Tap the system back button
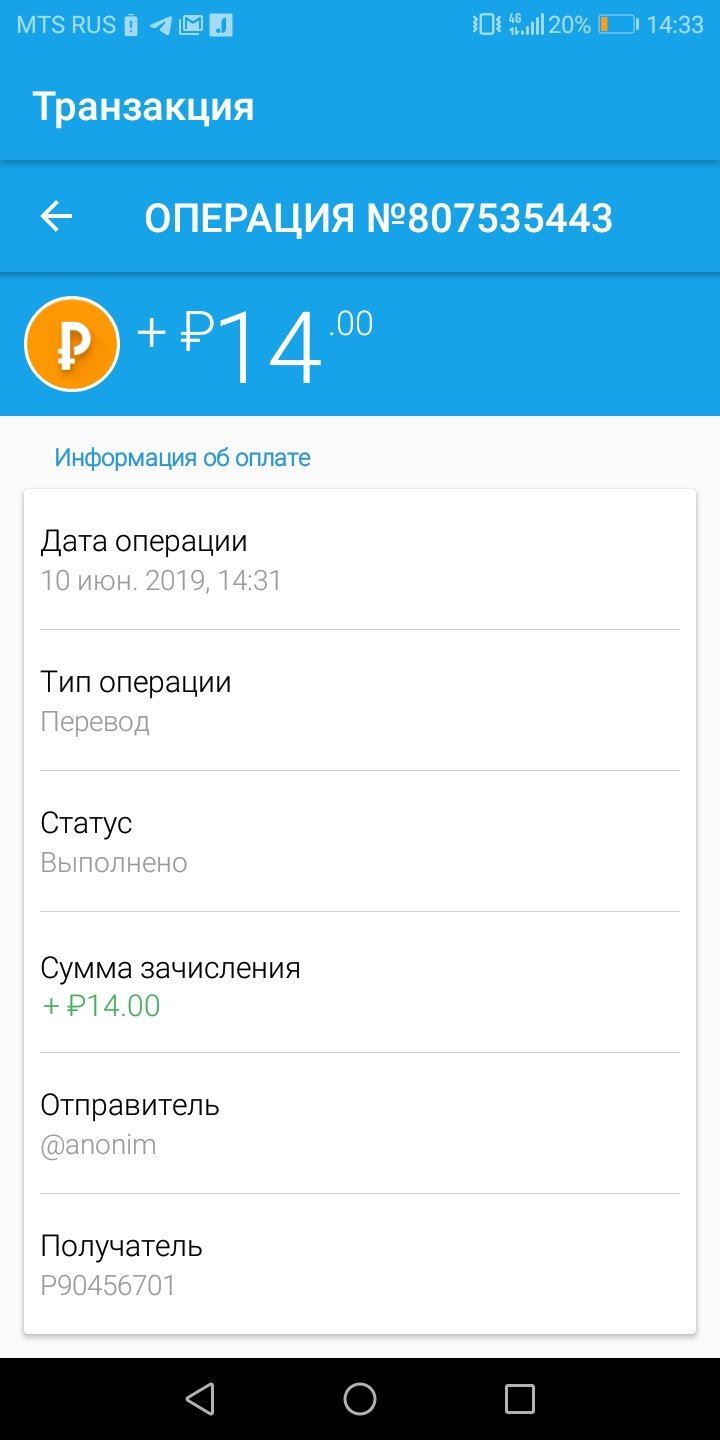 click(x=200, y=1398)
